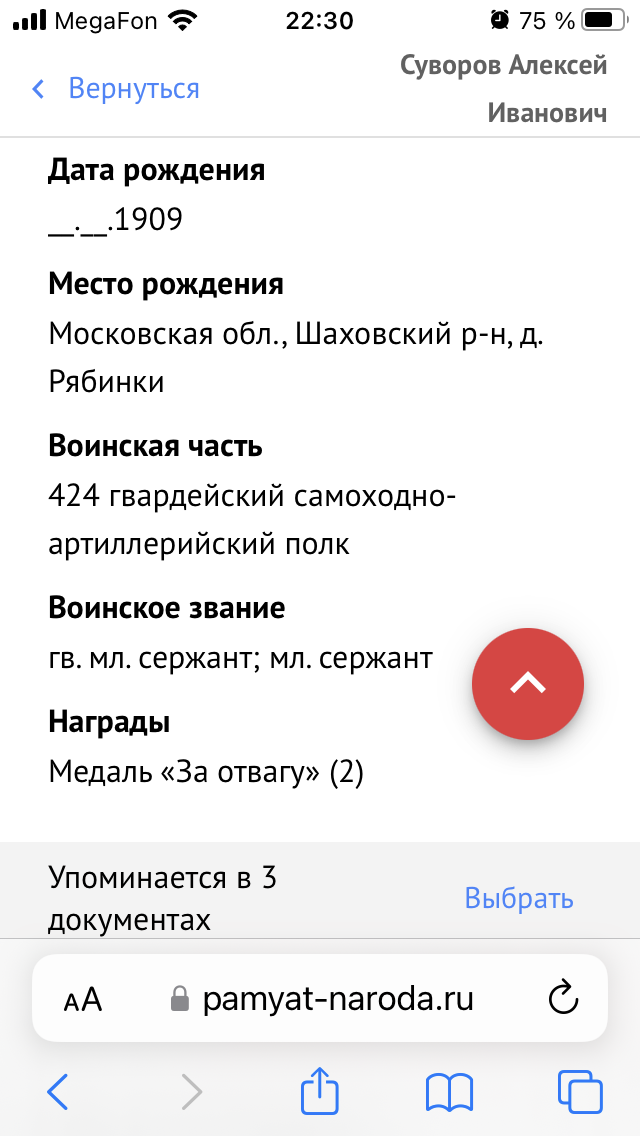640x1136 pixels.
Task: Open Safari bookmarks
Action: click(449, 1092)
